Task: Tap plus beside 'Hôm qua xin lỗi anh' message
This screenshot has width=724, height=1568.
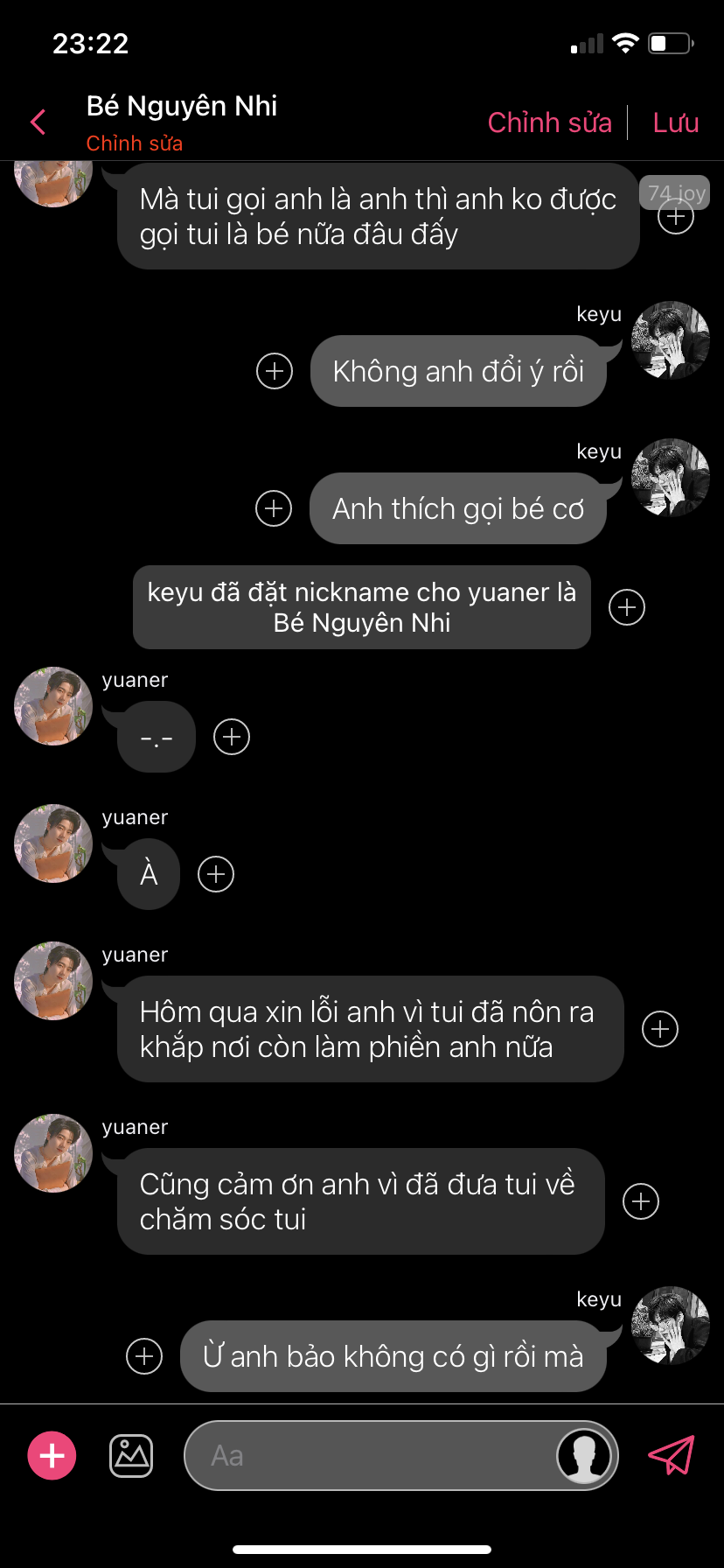Action: [660, 1029]
